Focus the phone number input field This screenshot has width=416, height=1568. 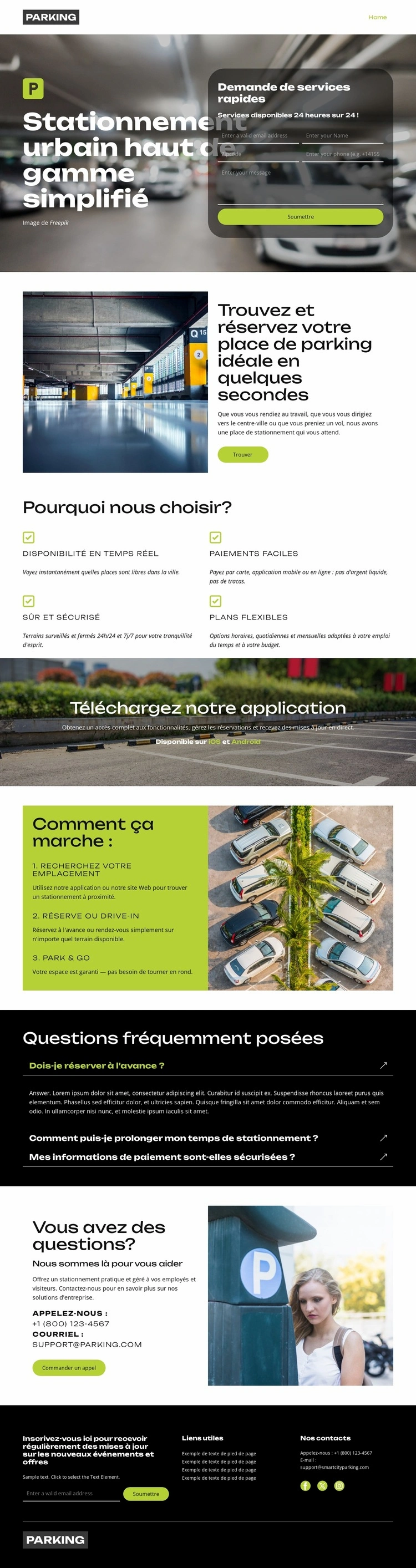pyautogui.click(x=344, y=154)
